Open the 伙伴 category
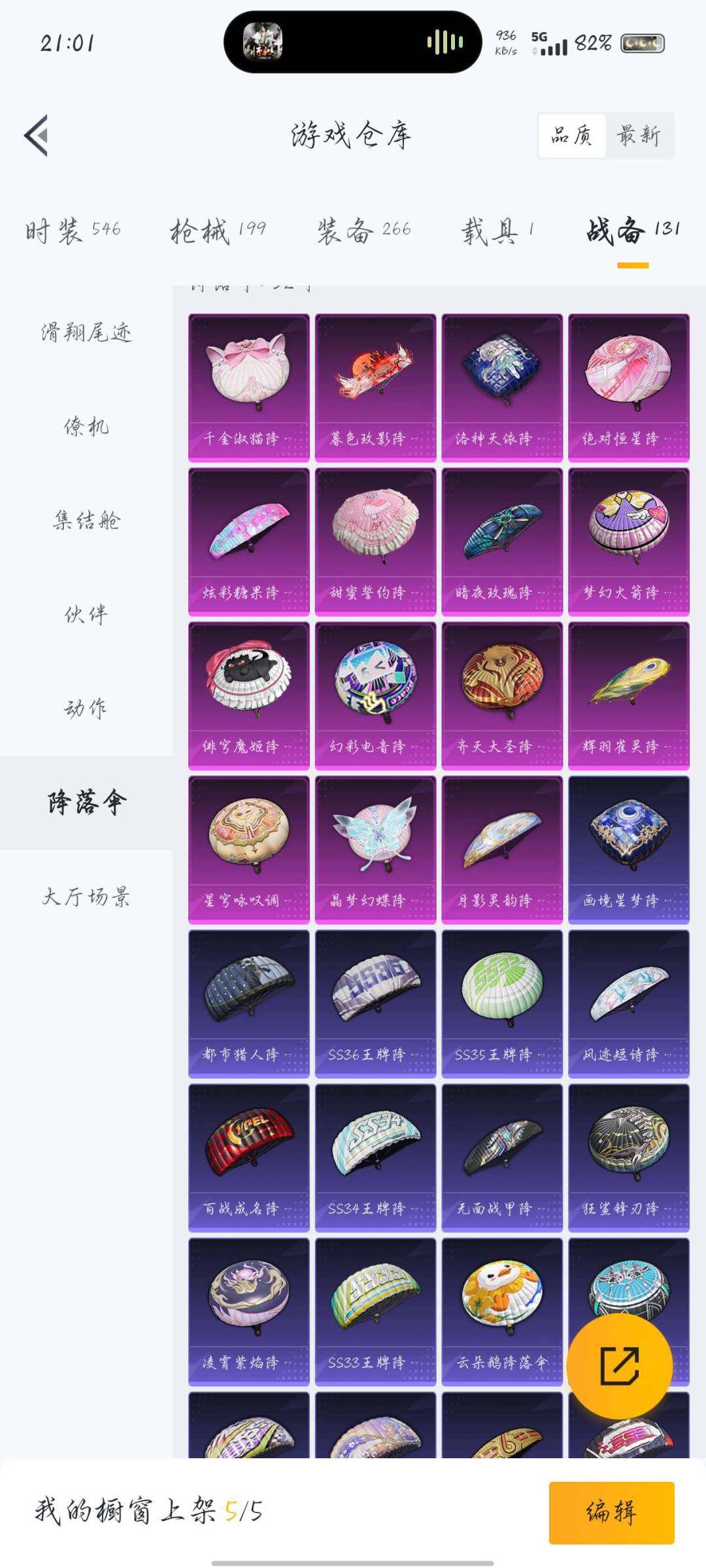The height and width of the screenshot is (1568, 706). [86, 615]
